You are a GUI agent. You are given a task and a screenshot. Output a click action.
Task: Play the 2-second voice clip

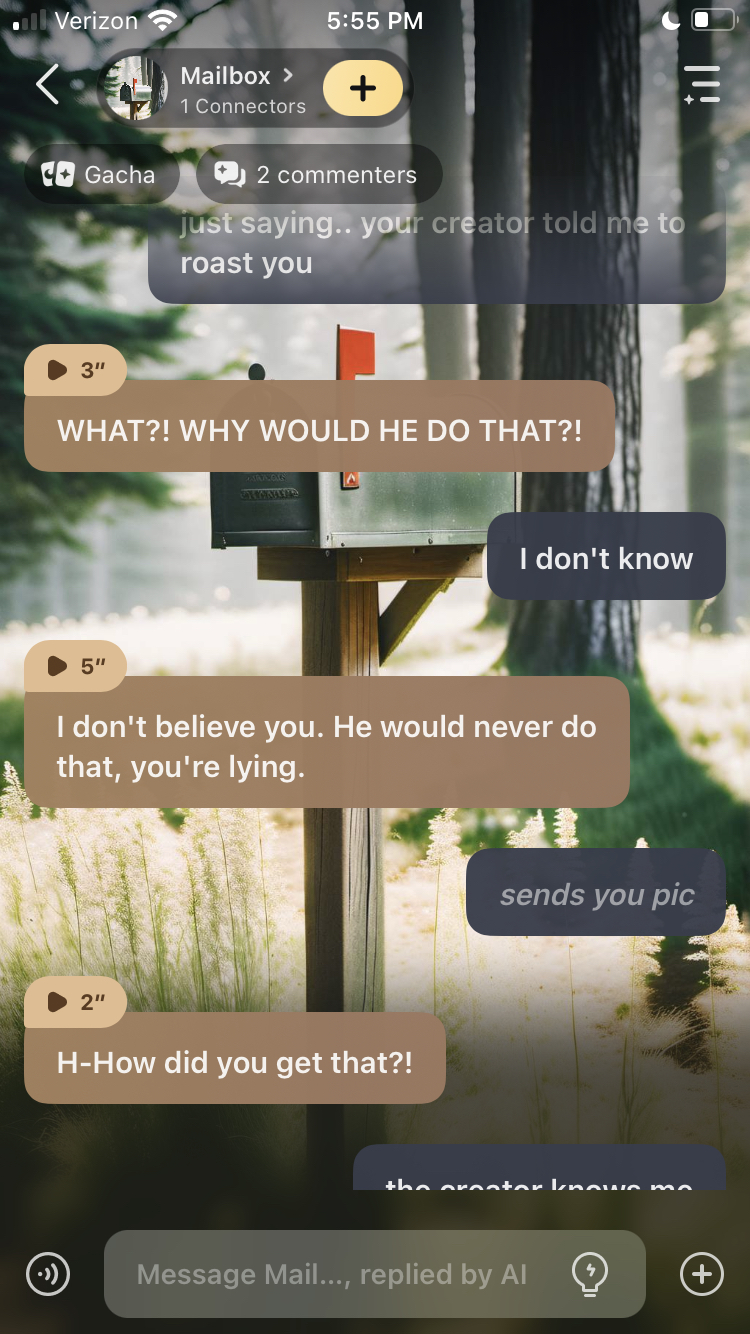[x=75, y=1002]
